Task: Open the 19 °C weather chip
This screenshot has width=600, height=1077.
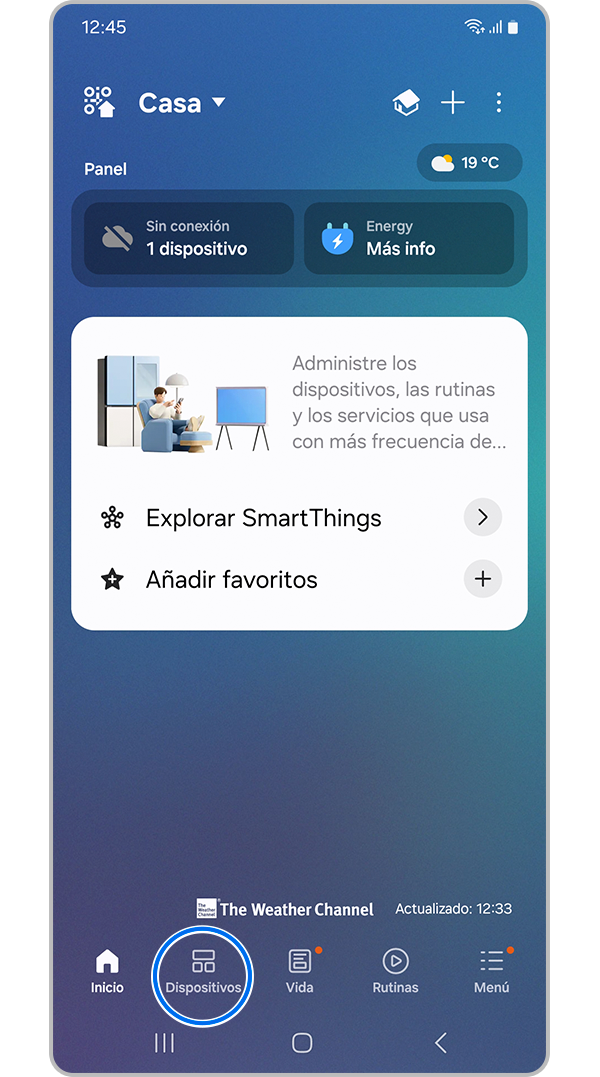Action: [x=469, y=162]
